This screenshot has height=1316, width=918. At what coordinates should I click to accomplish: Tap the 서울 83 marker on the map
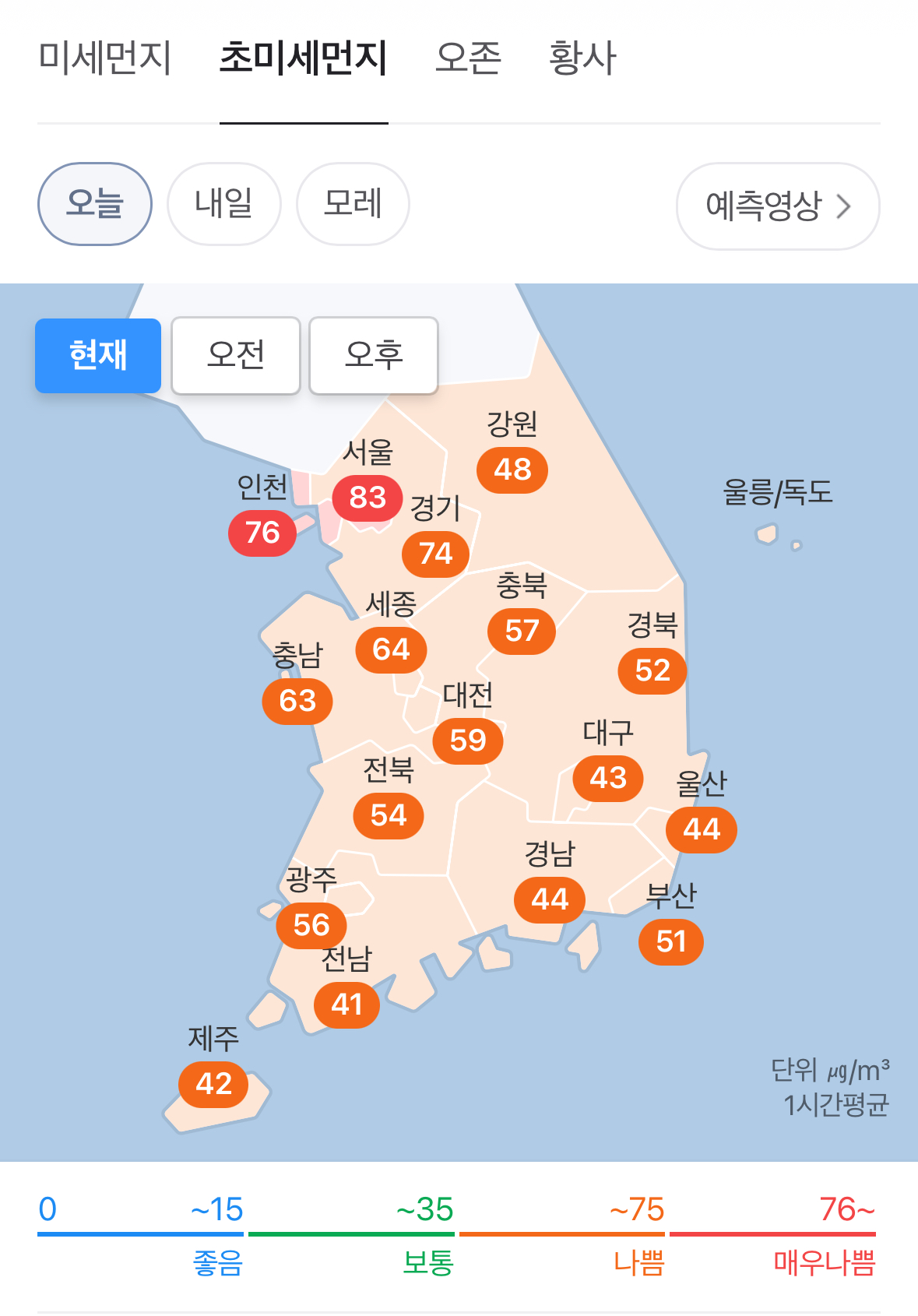368,498
